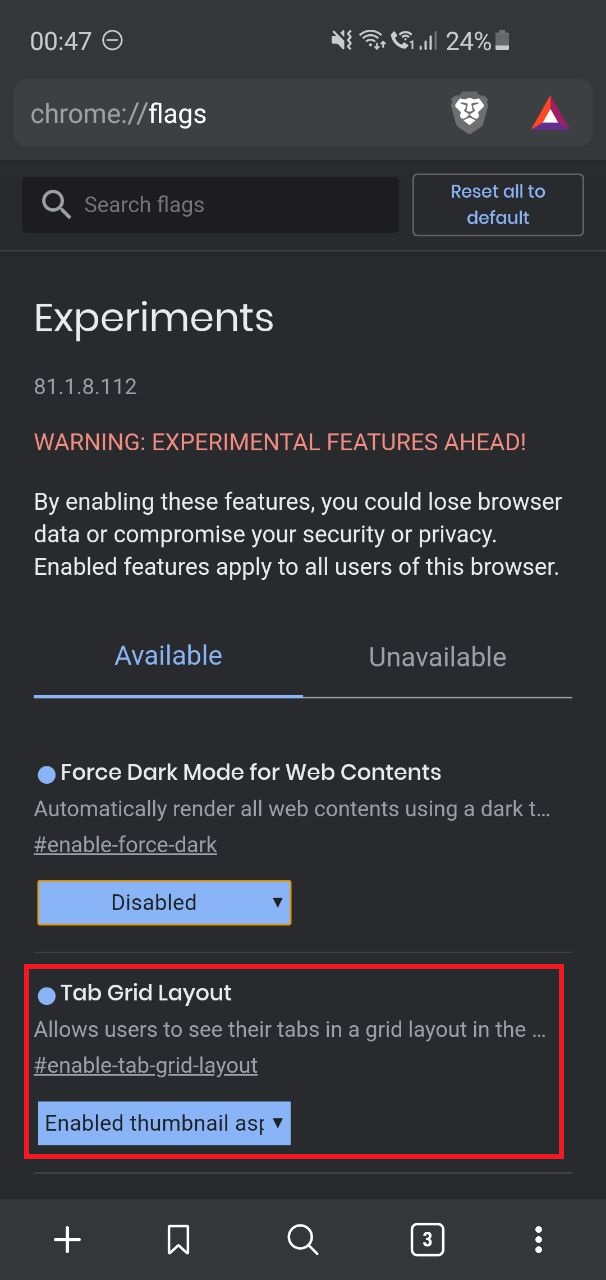Open the bookmarks icon in the bottom bar

coord(179,1240)
